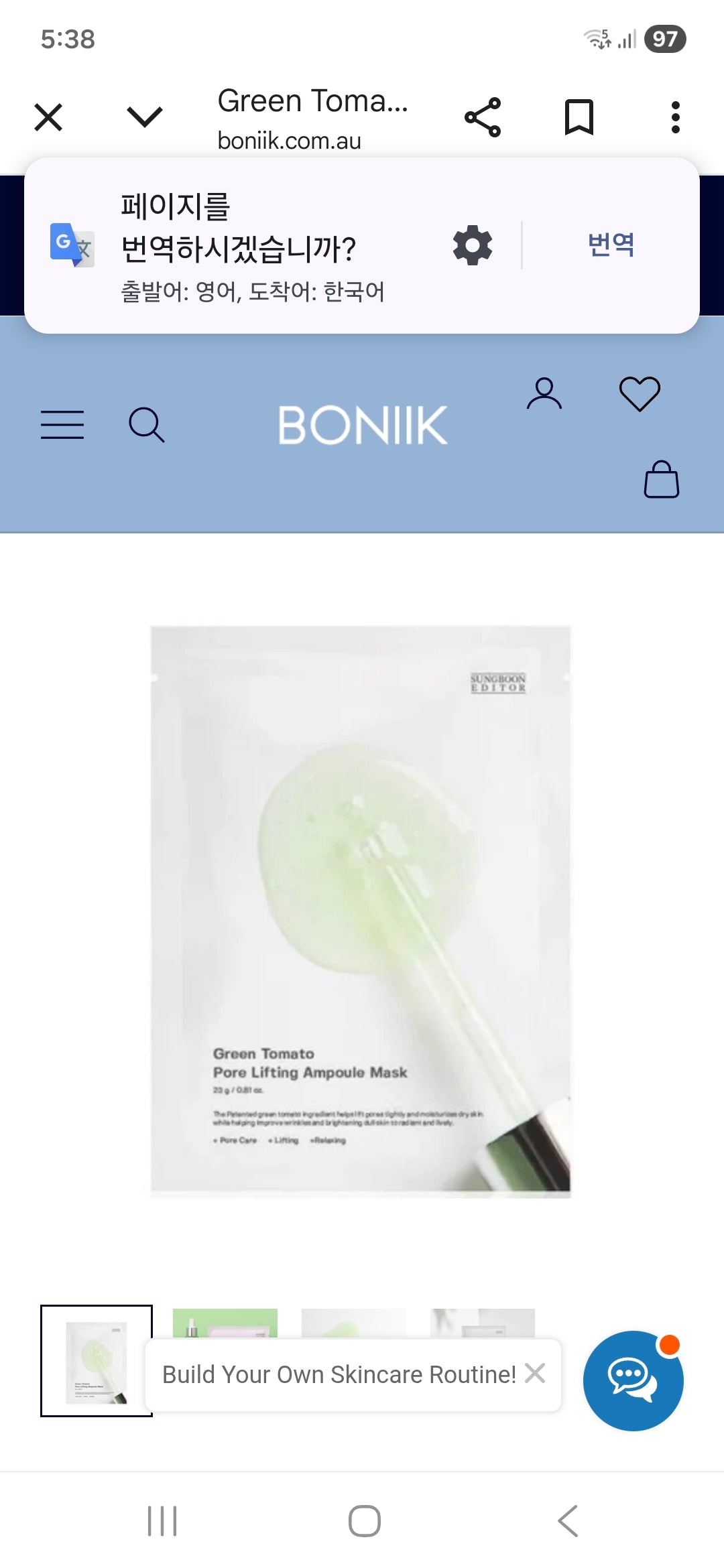Image resolution: width=724 pixels, height=1568 pixels.
Task: Select the green background product thumbnail
Action: click(225, 1322)
